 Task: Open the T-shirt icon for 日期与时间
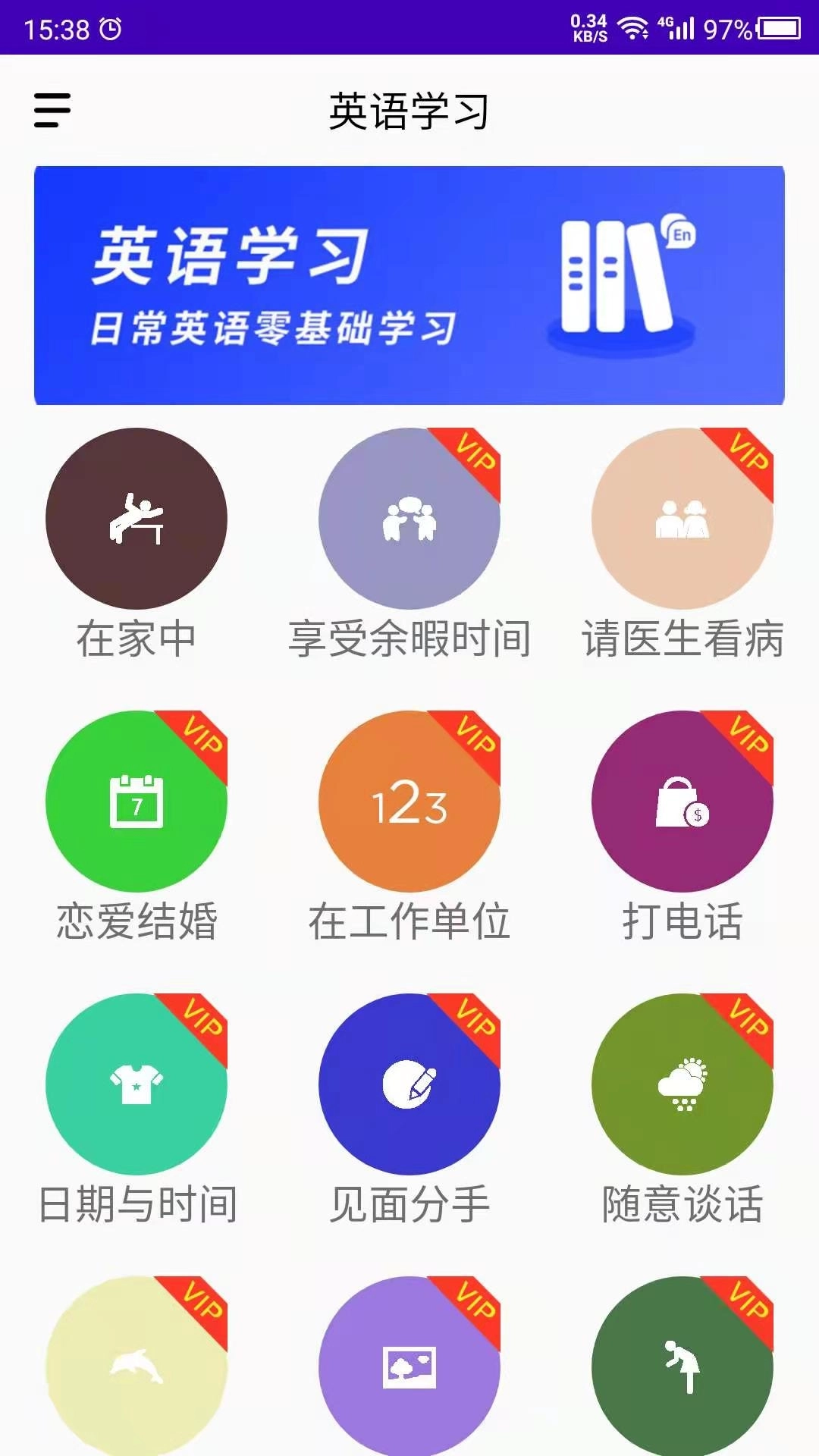(136, 1084)
